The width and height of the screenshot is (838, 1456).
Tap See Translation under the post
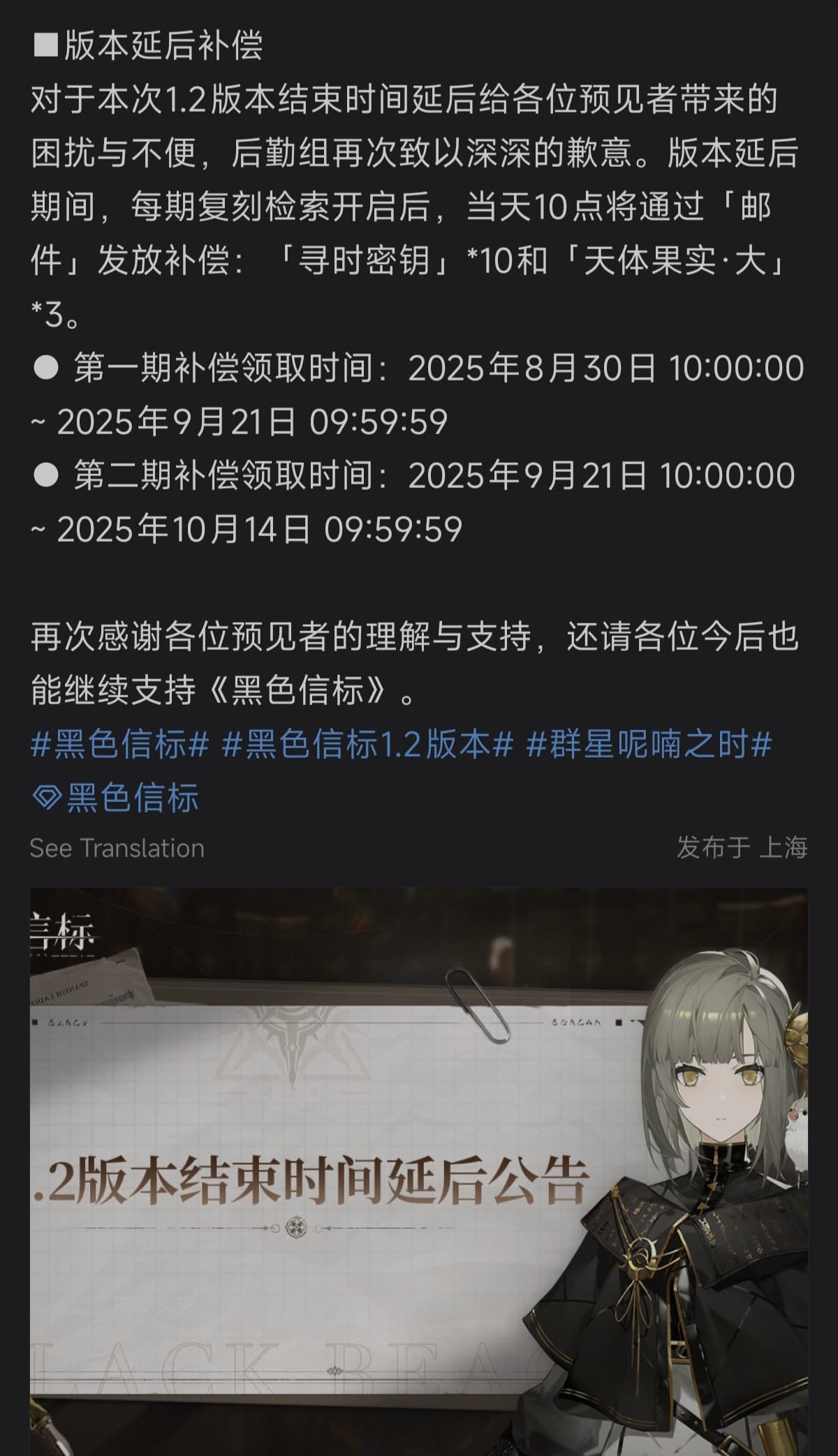point(117,848)
